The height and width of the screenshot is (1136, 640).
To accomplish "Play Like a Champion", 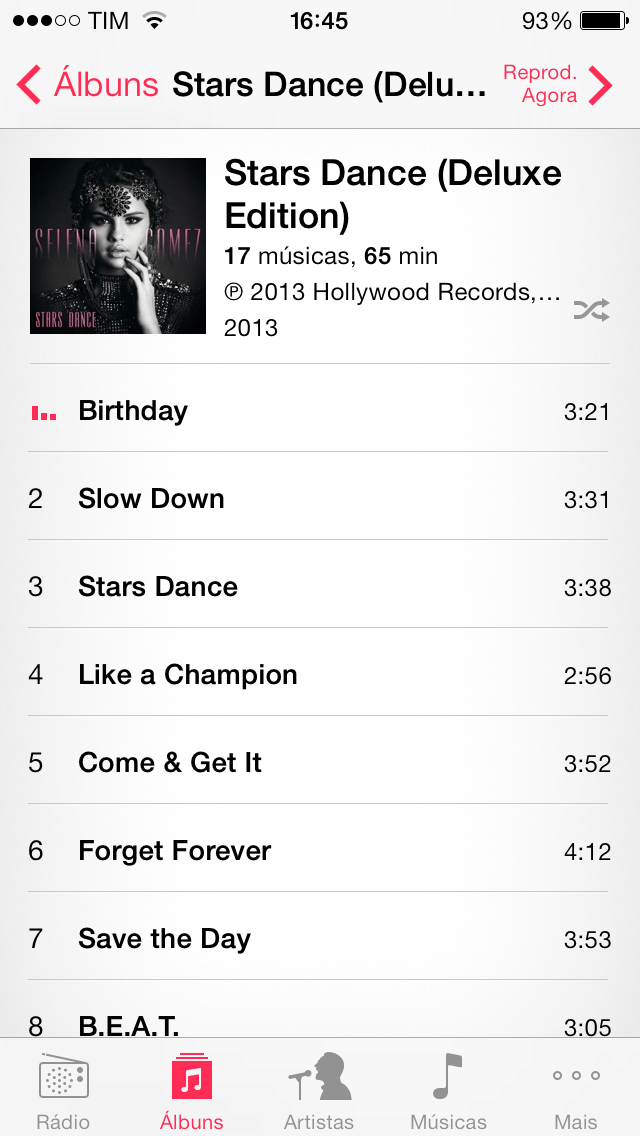I will point(320,674).
